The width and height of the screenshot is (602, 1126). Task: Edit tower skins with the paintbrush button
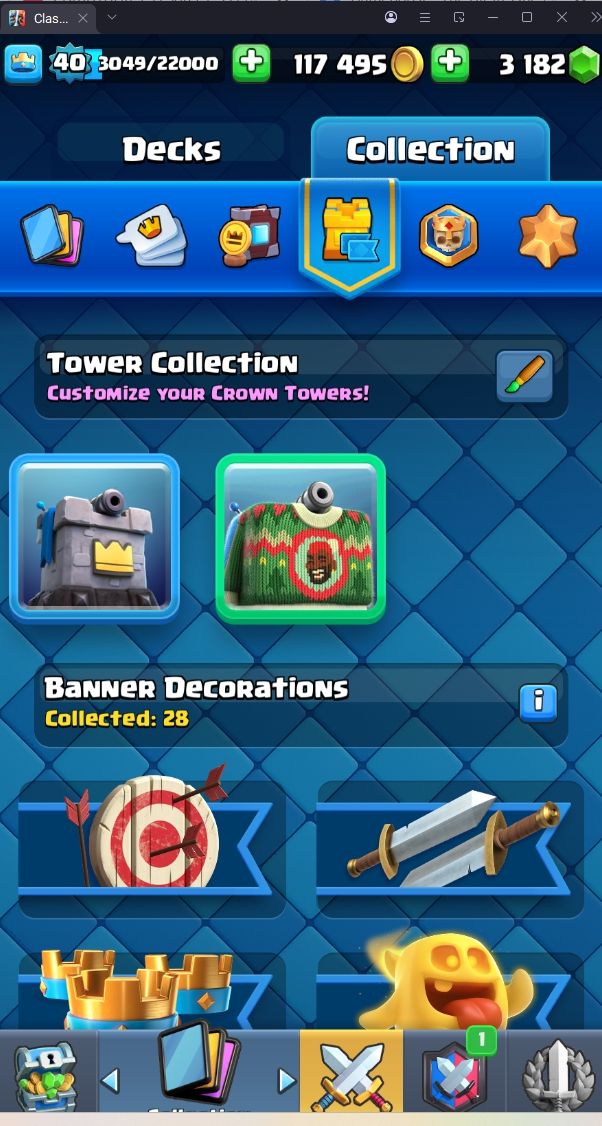524,376
